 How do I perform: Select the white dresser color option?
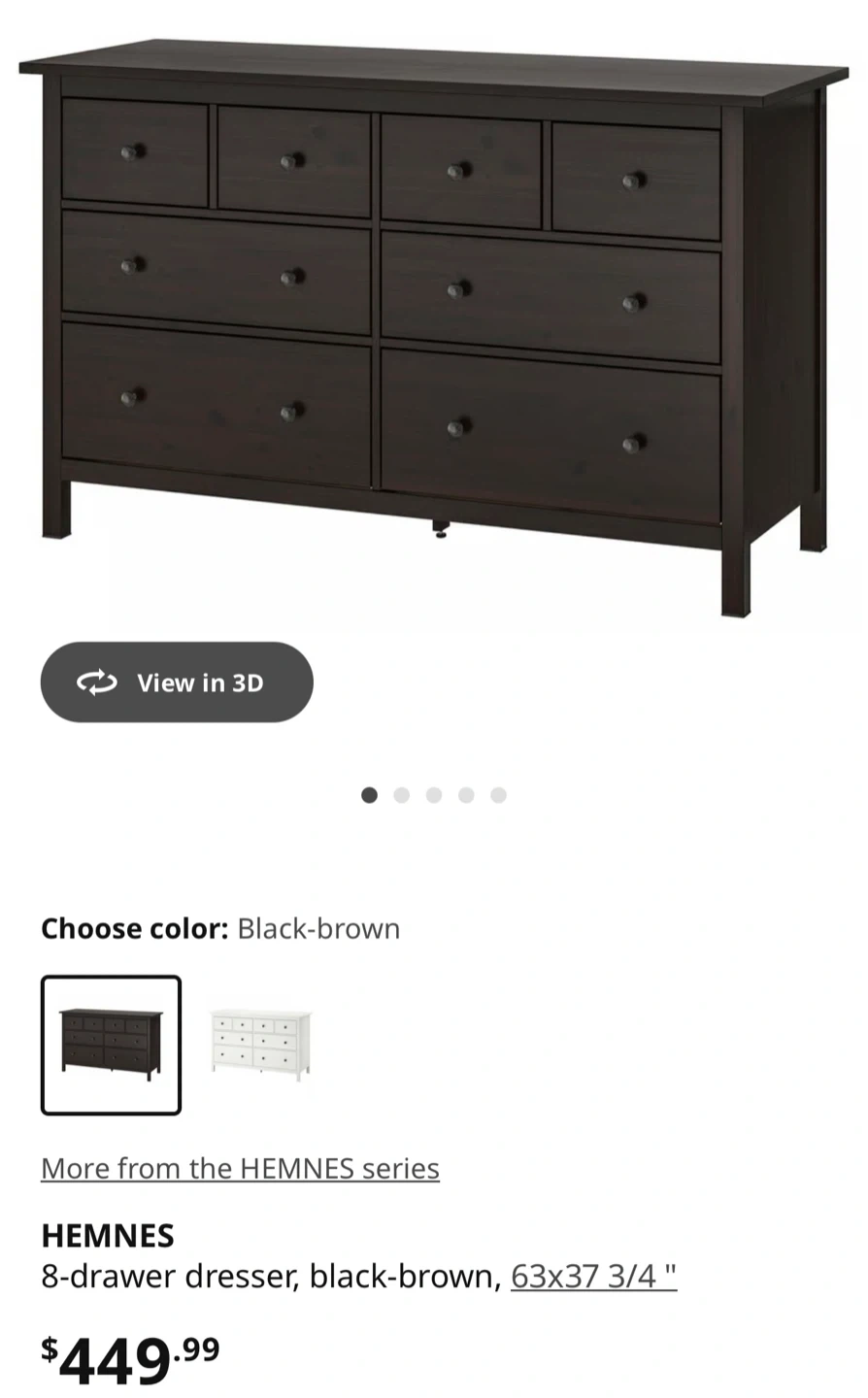coord(260,1044)
